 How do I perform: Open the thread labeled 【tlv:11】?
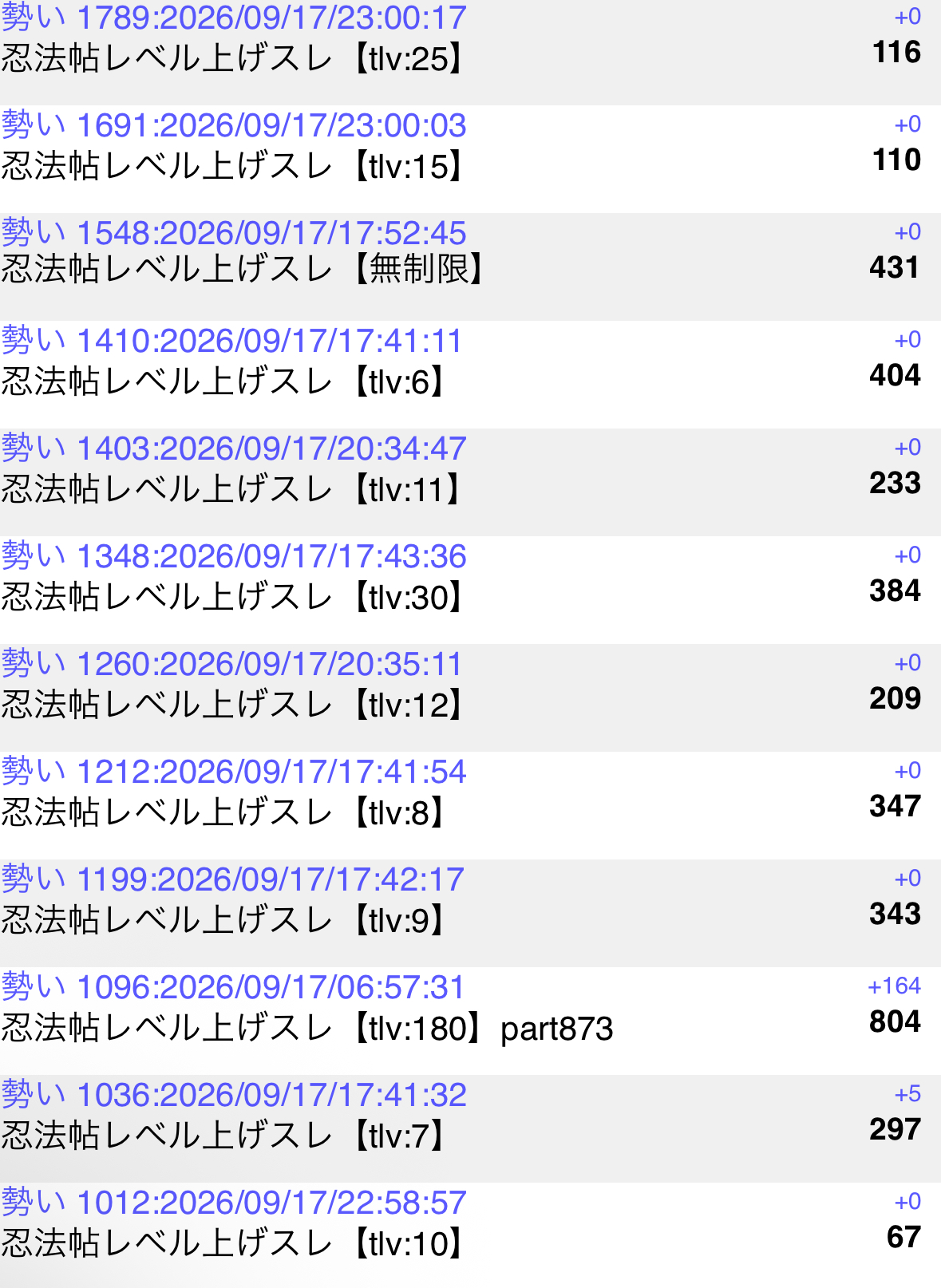pos(470,482)
